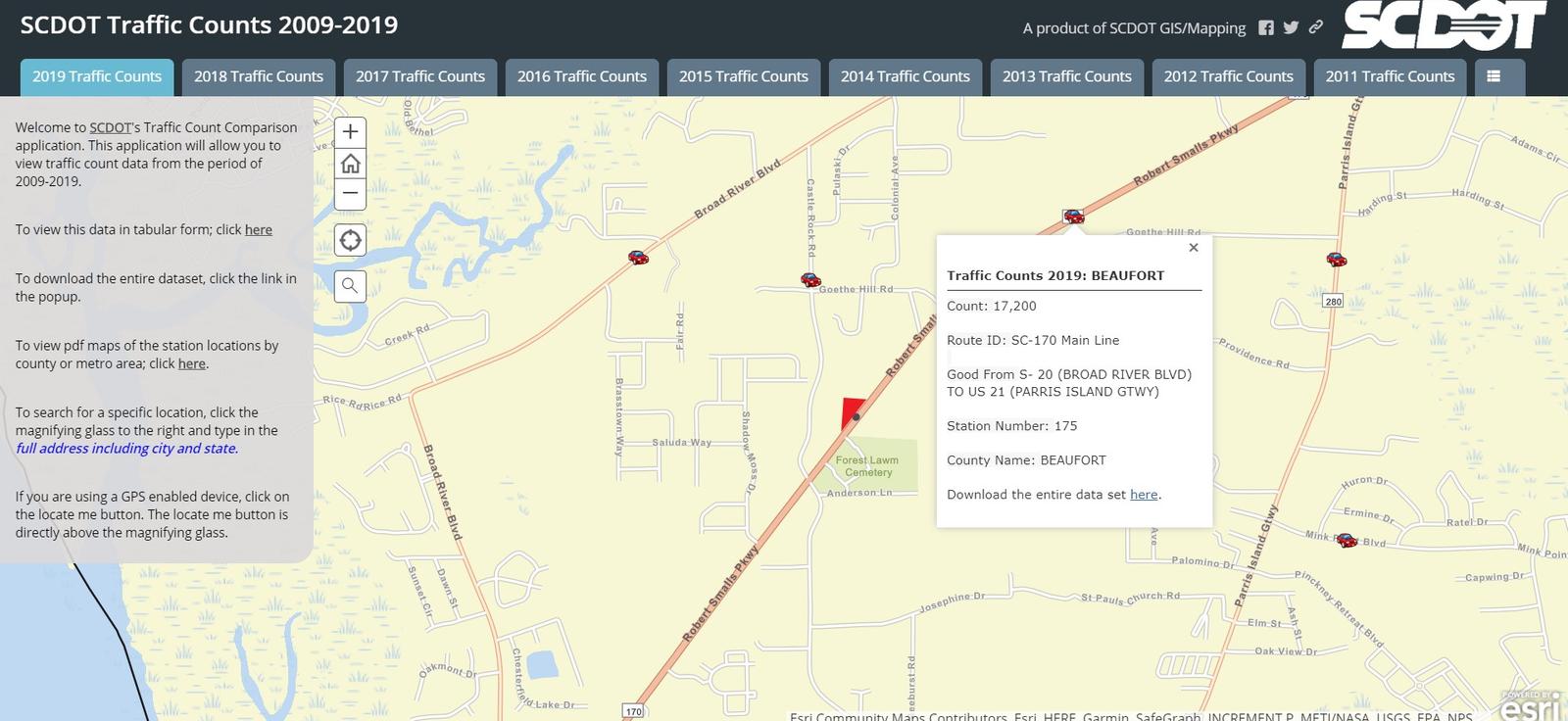Switch to the 2012 Traffic Counts tab
The width and height of the screenshot is (1568, 721).
(1229, 76)
